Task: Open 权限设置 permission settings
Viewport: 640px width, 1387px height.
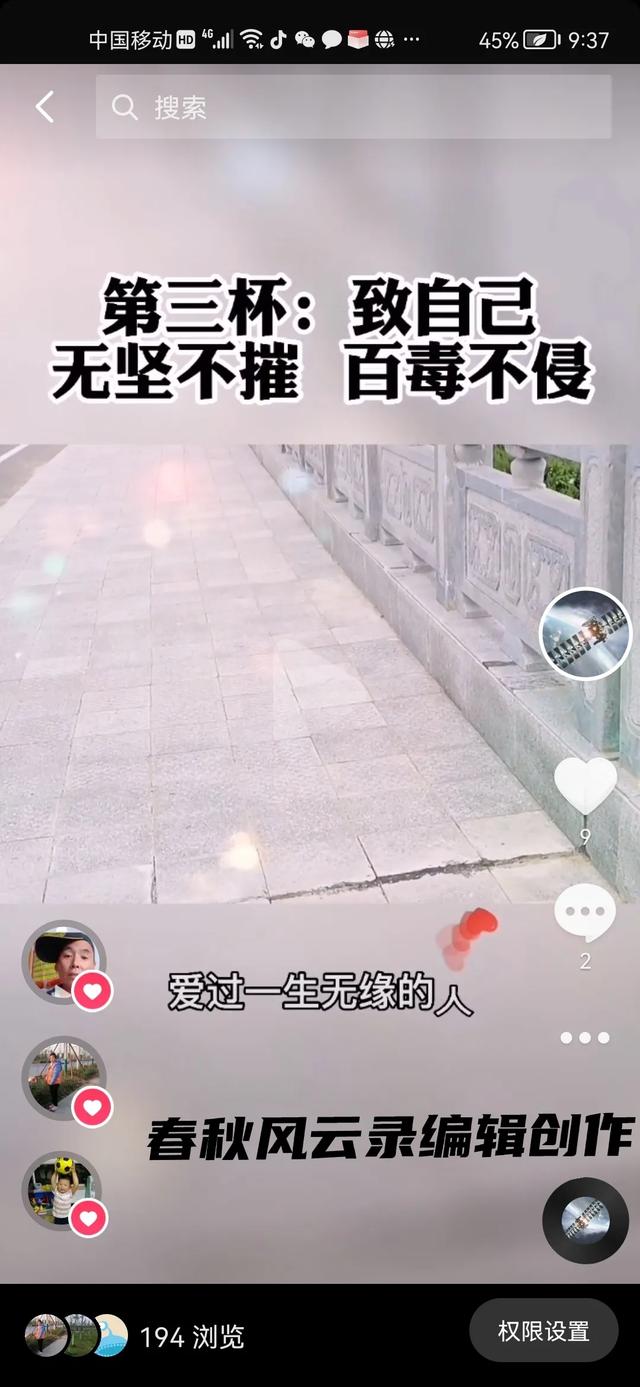Action: pos(544,1331)
